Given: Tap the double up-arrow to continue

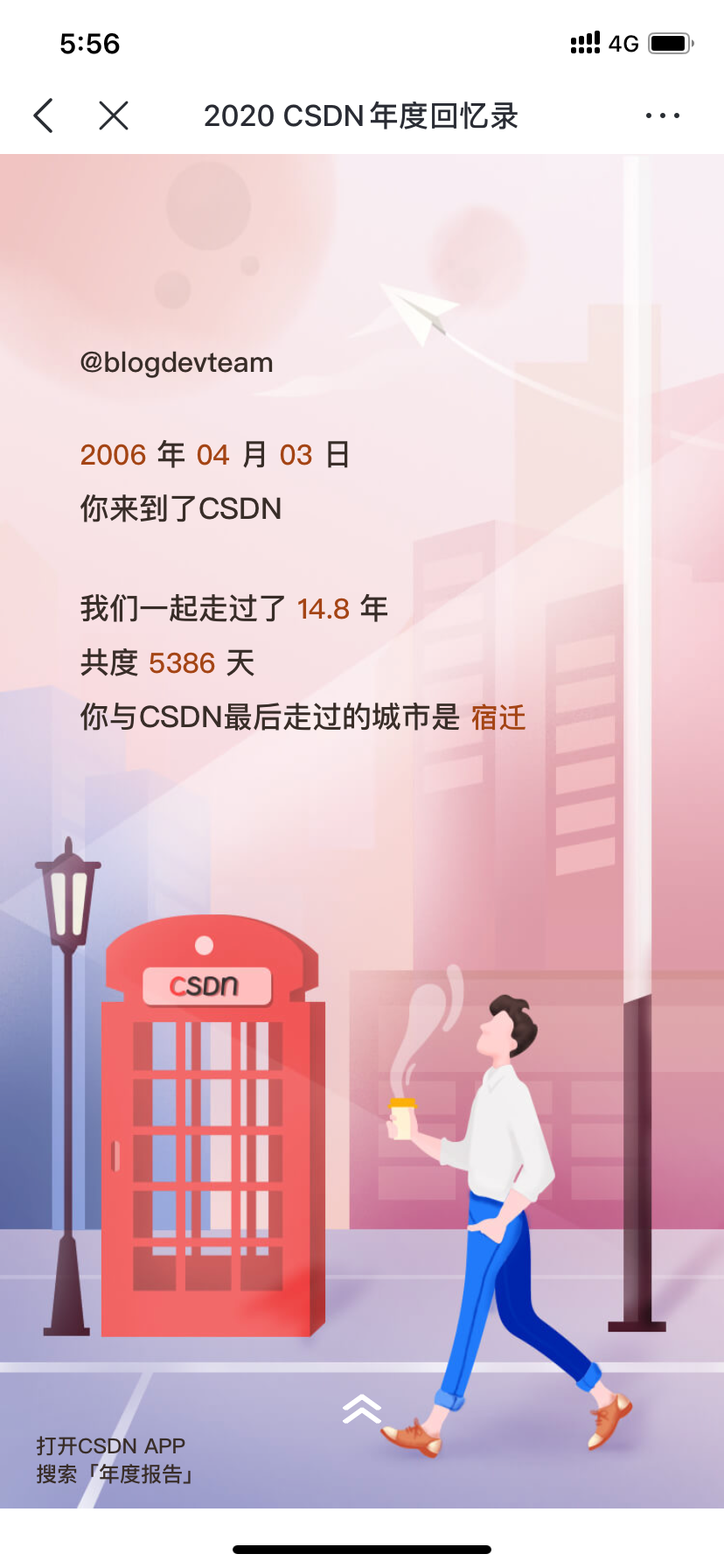Looking at the screenshot, I should click(x=362, y=1408).
